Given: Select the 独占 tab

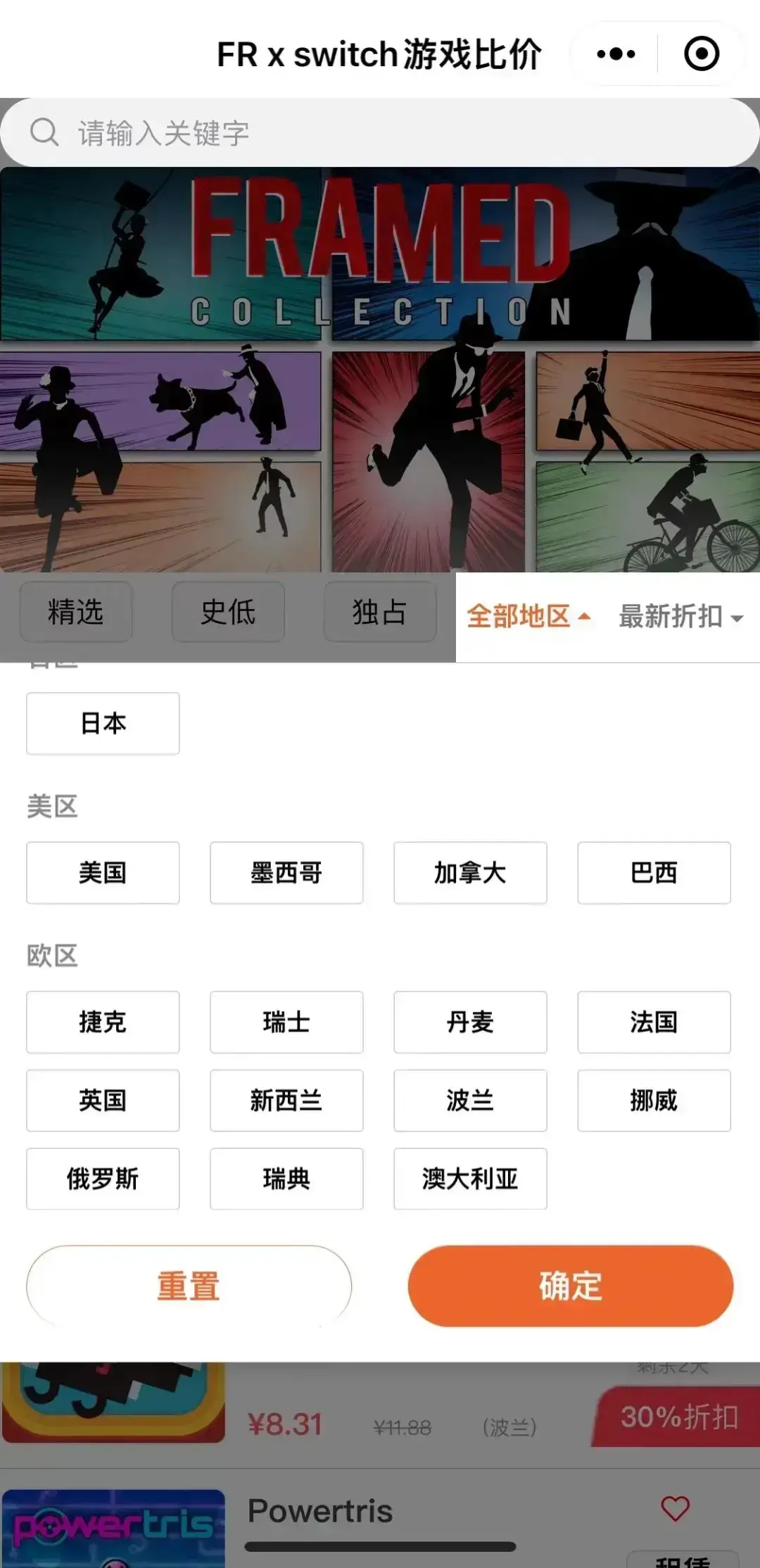Looking at the screenshot, I should point(379,613).
